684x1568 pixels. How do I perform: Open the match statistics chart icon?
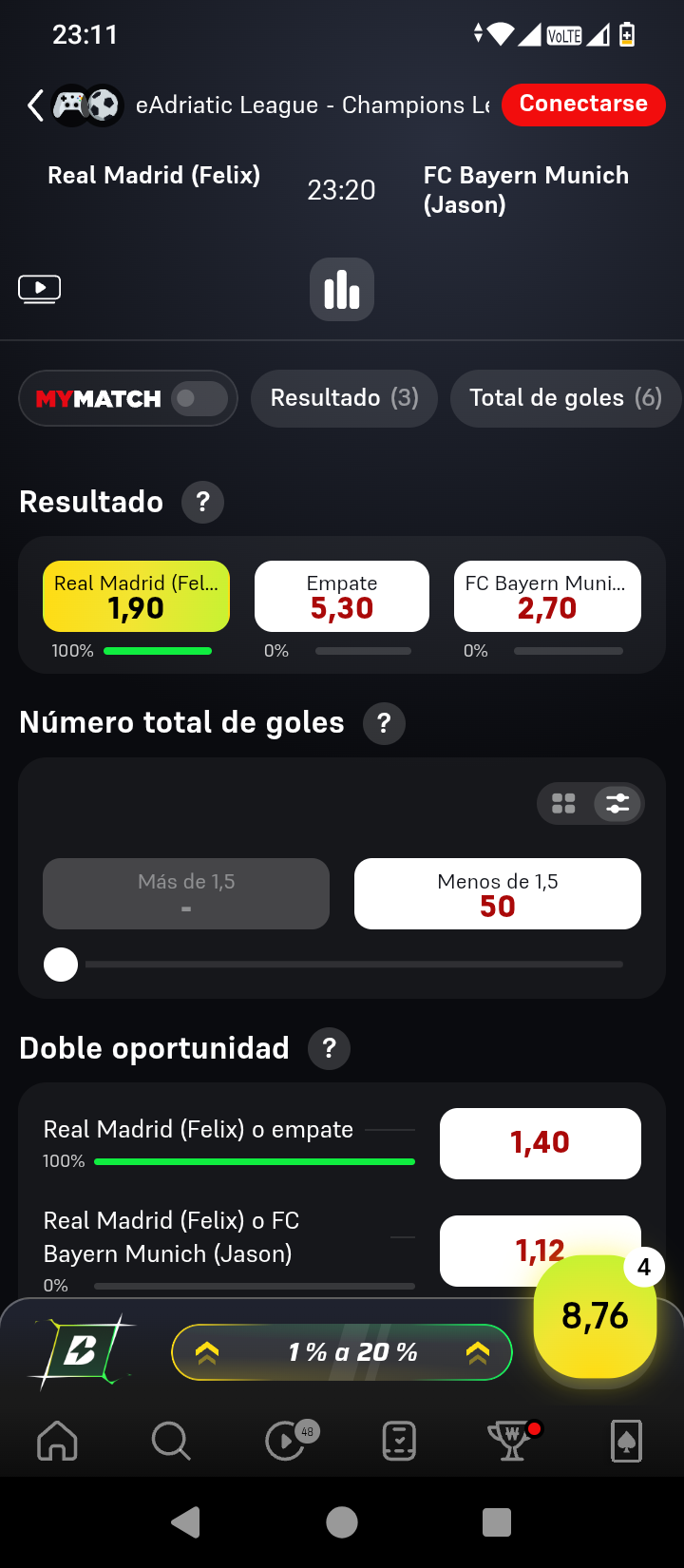342,289
